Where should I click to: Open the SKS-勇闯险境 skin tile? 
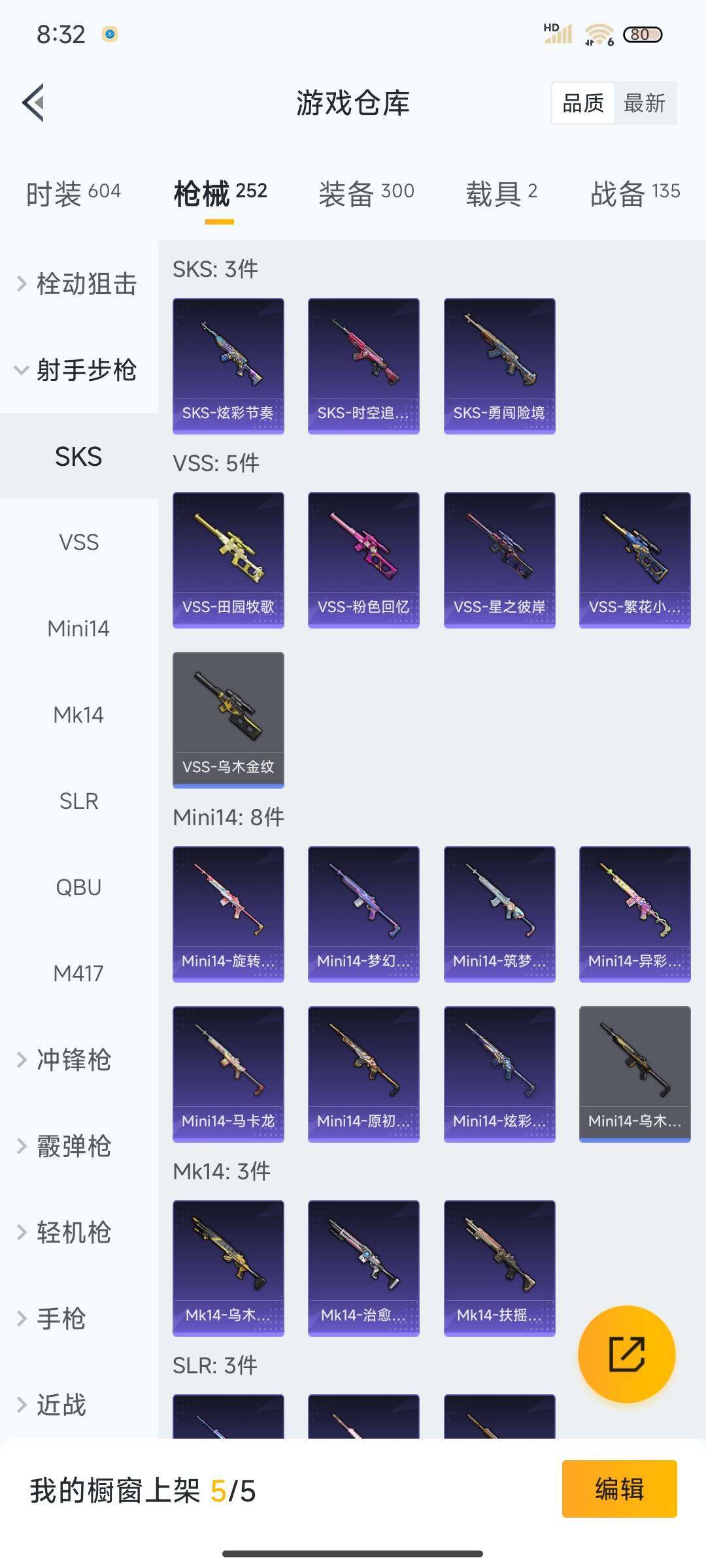click(499, 366)
